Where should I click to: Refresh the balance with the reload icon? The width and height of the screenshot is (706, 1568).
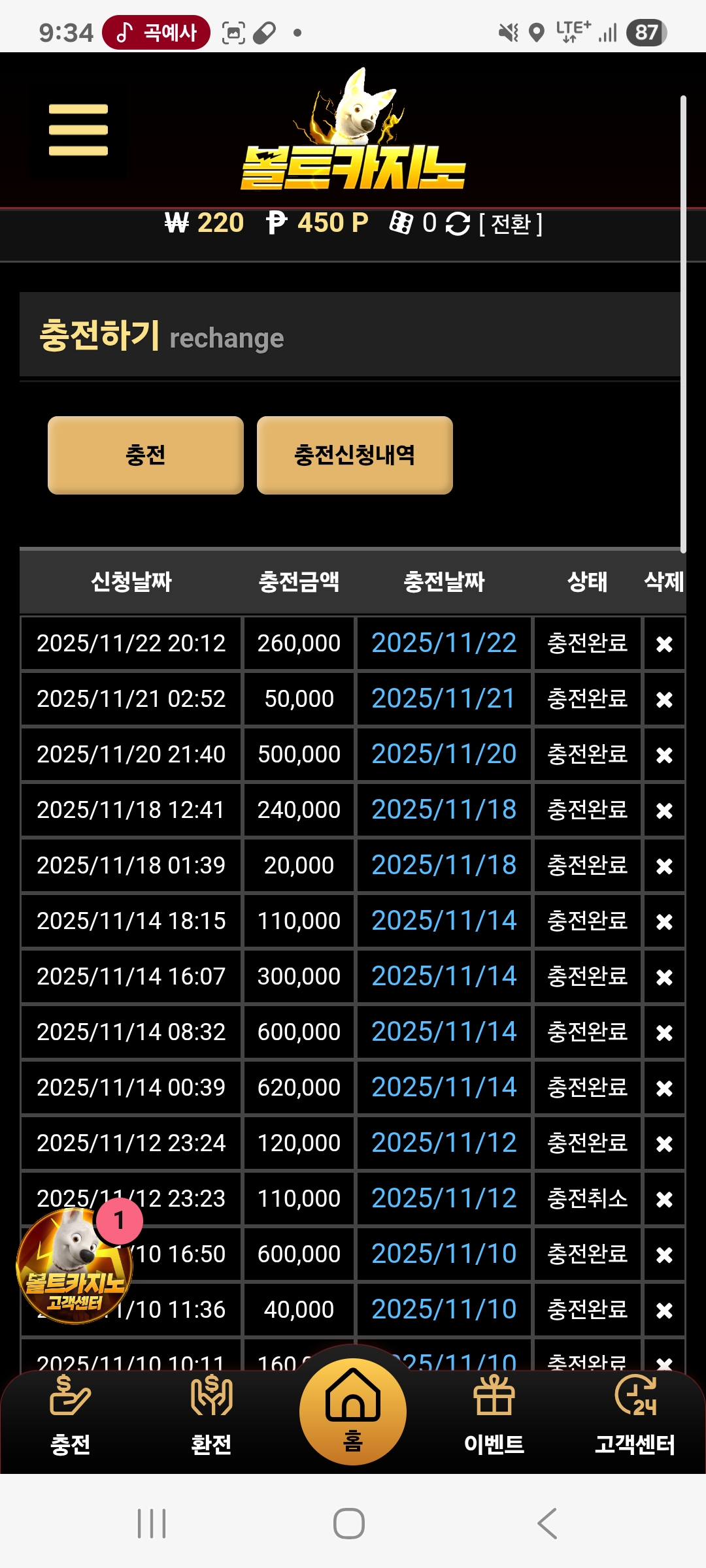pos(458,224)
